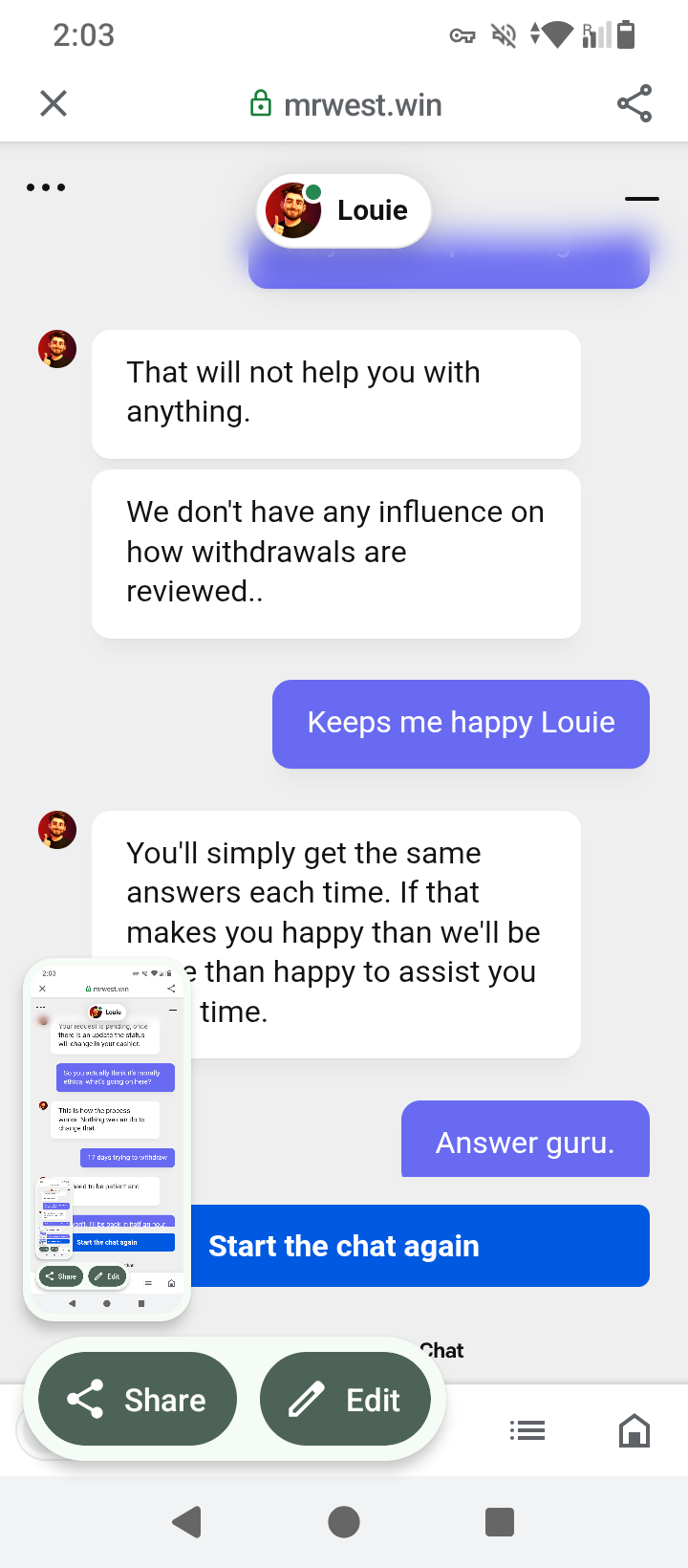
Task: Minimize the chat window
Action: tap(641, 199)
